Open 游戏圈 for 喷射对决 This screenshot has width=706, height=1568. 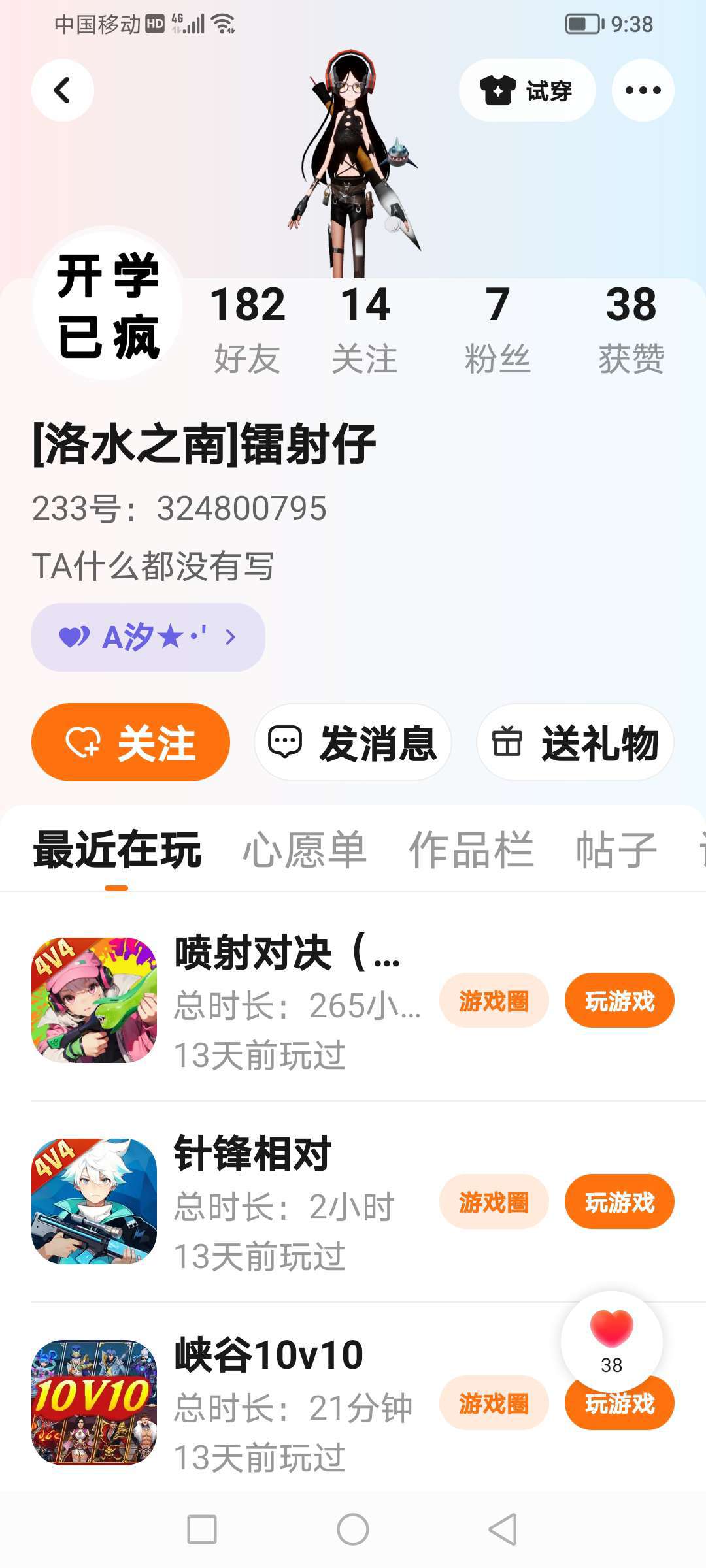tap(494, 1000)
